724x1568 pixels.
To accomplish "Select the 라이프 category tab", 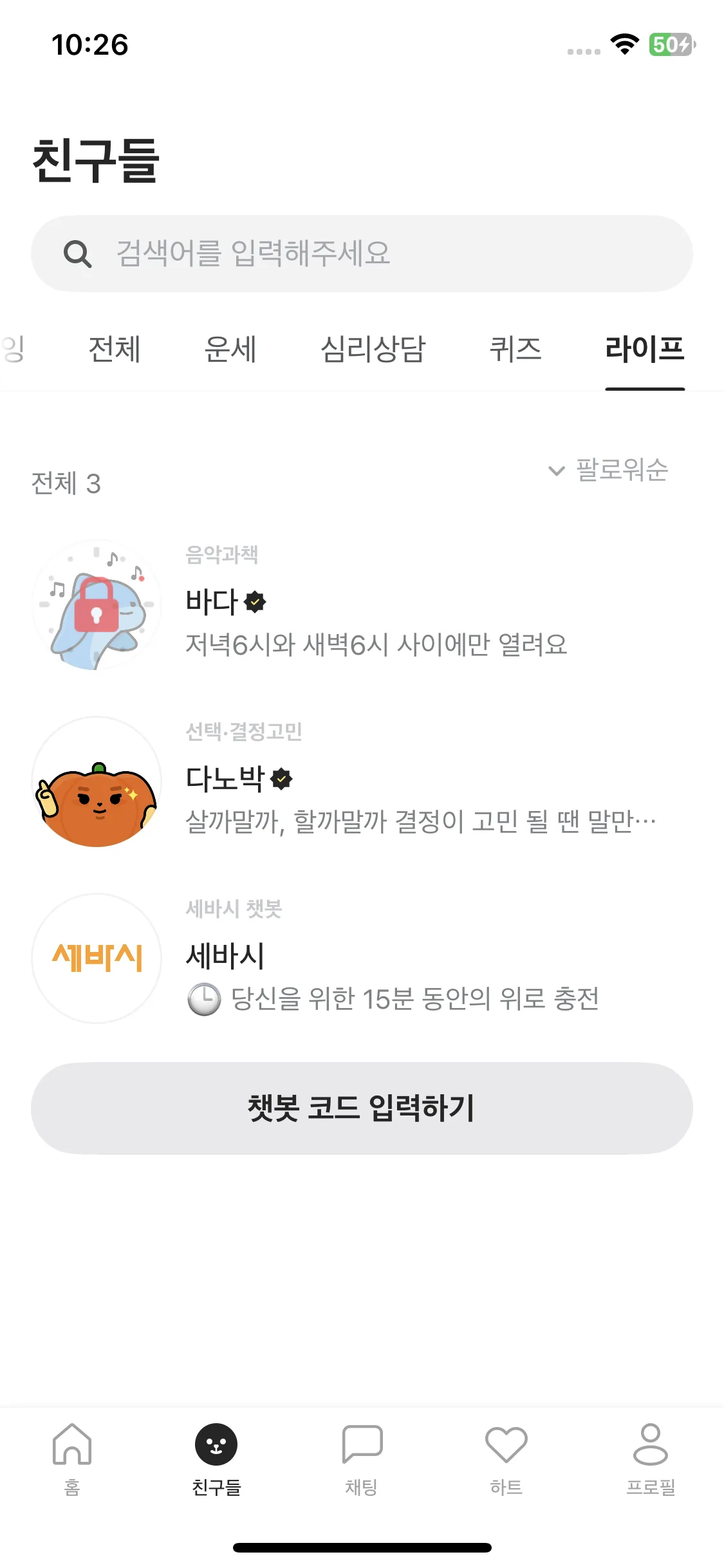I will [x=645, y=350].
